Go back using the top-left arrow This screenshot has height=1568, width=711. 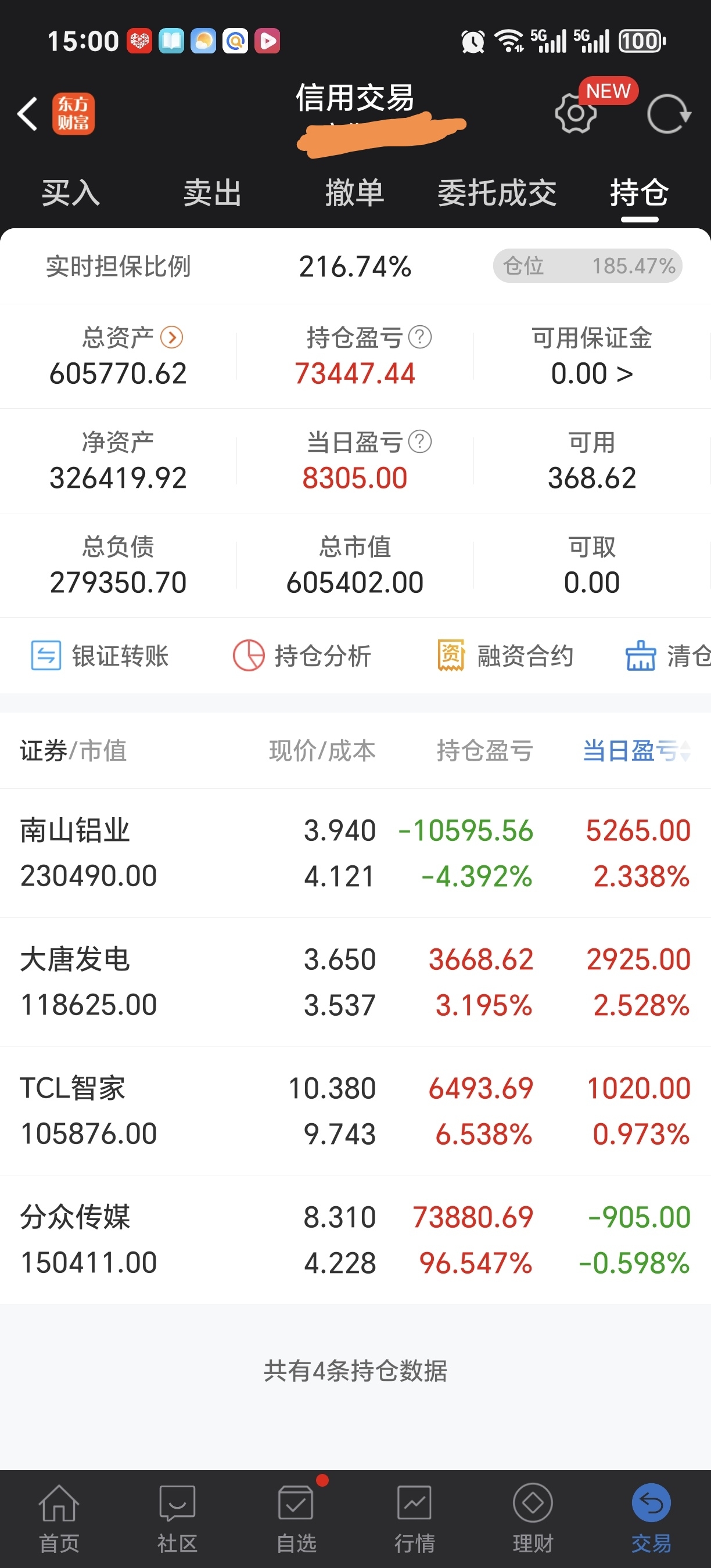(x=27, y=114)
